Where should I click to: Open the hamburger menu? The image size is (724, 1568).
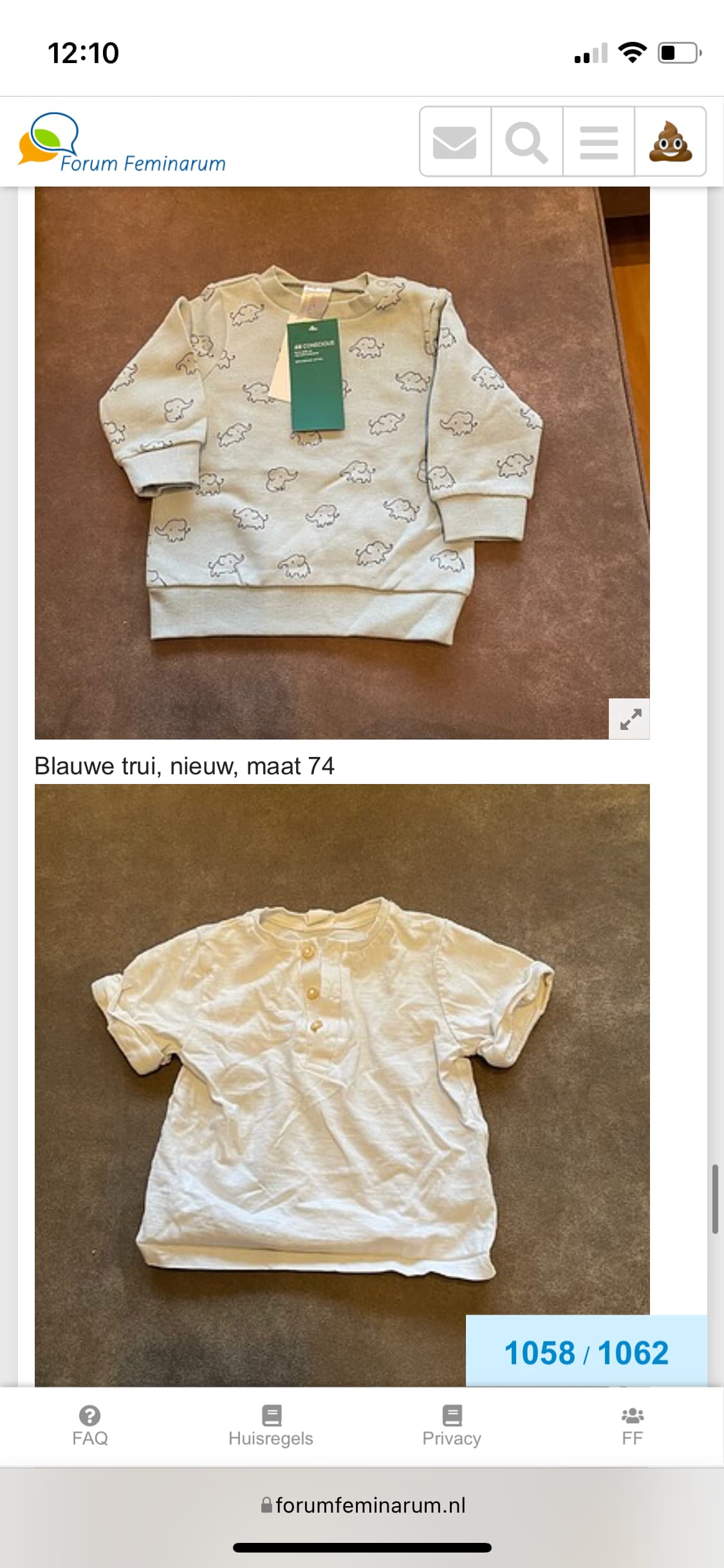click(599, 142)
